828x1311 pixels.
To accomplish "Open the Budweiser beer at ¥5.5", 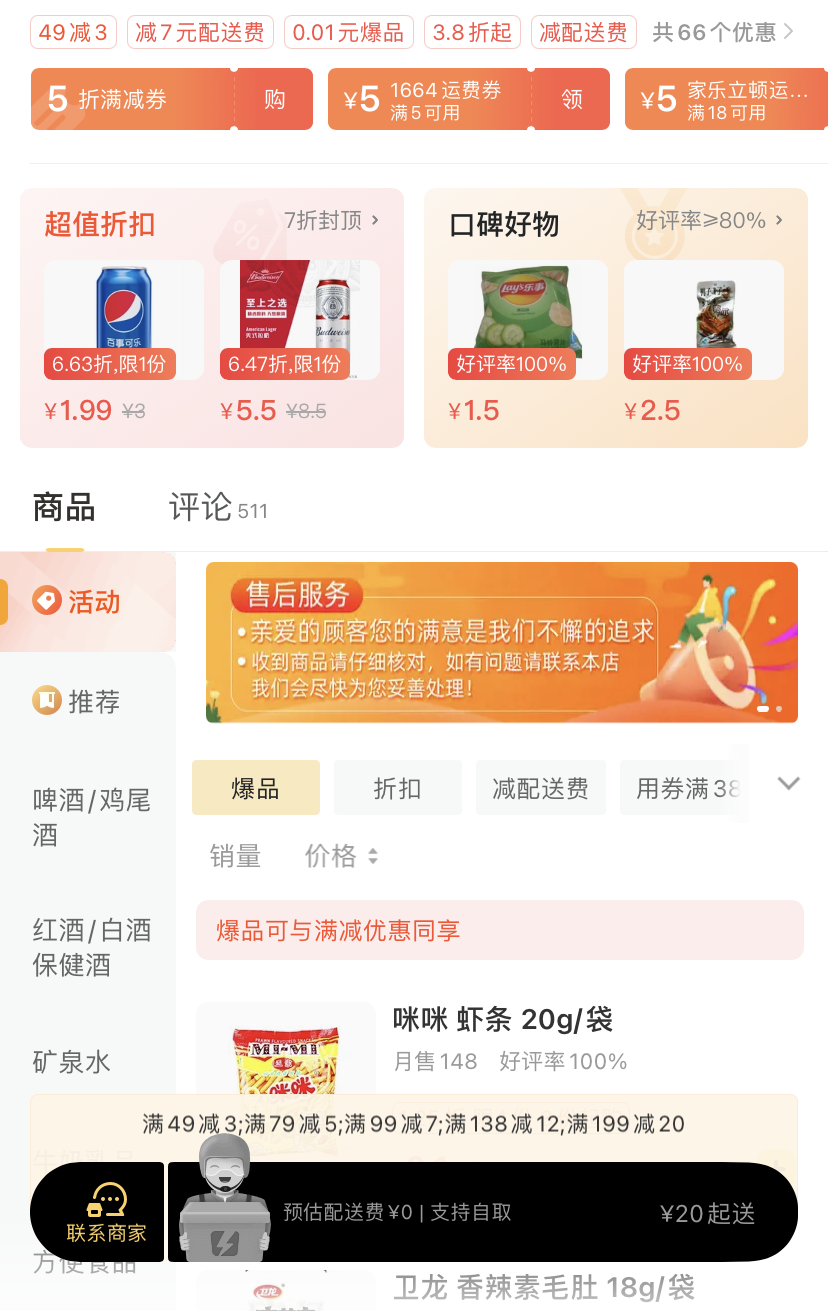I will [x=299, y=320].
